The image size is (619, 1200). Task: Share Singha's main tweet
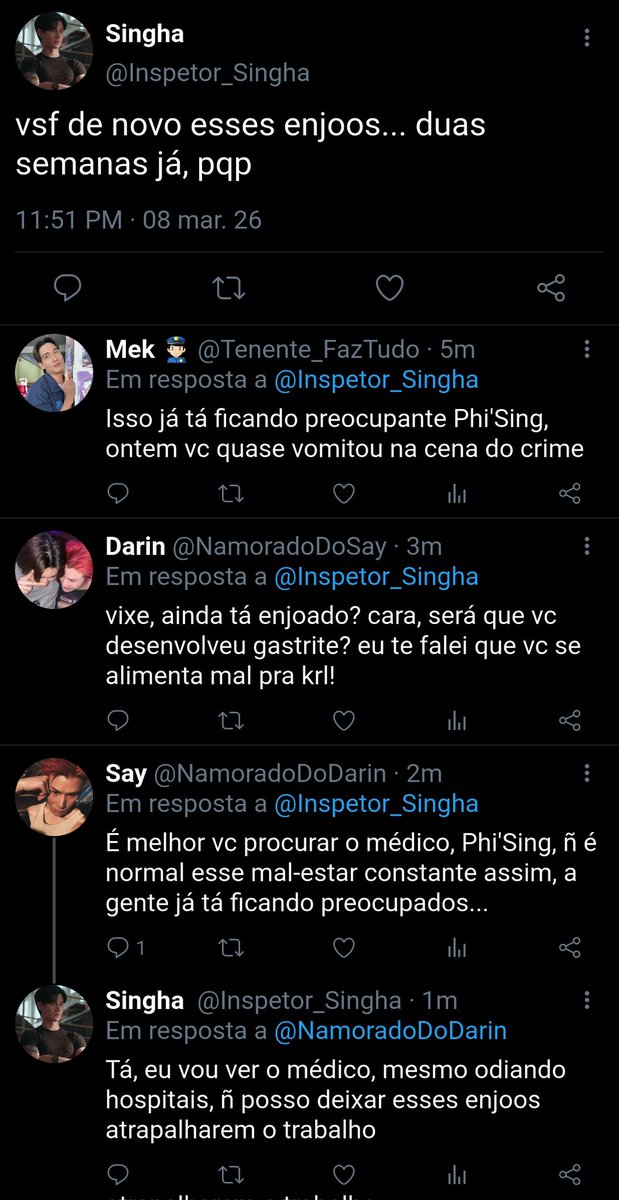coord(551,289)
